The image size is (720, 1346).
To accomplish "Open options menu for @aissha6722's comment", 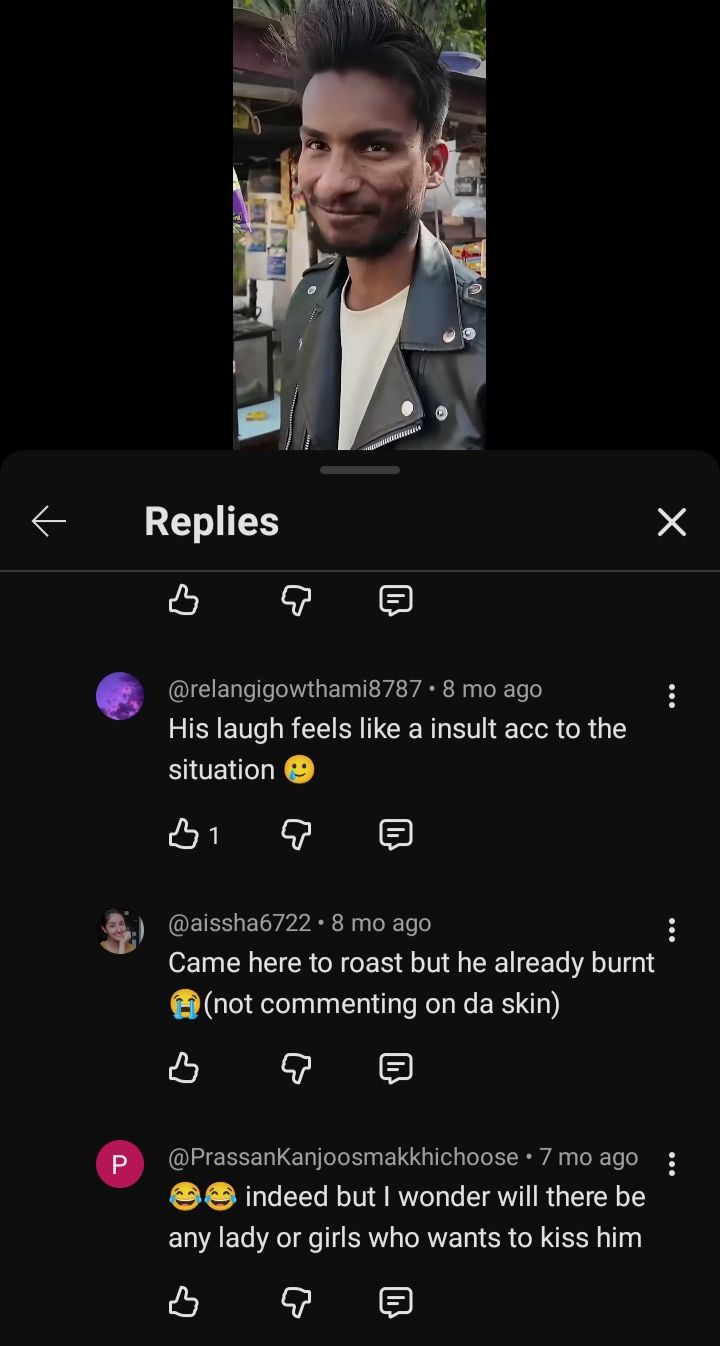I will tap(671, 930).
